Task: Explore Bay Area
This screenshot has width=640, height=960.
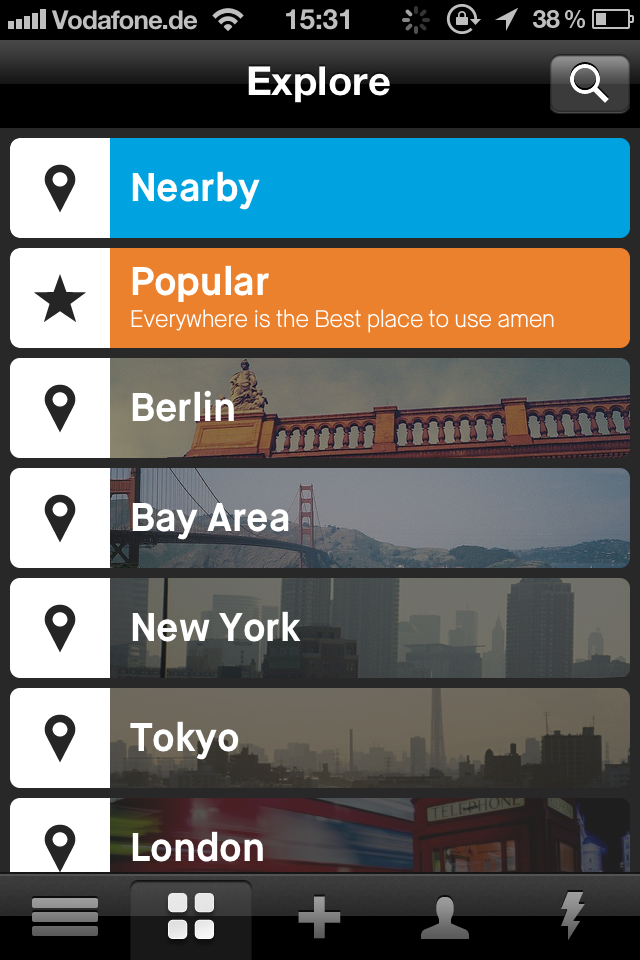Action: pyautogui.click(x=320, y=518)
